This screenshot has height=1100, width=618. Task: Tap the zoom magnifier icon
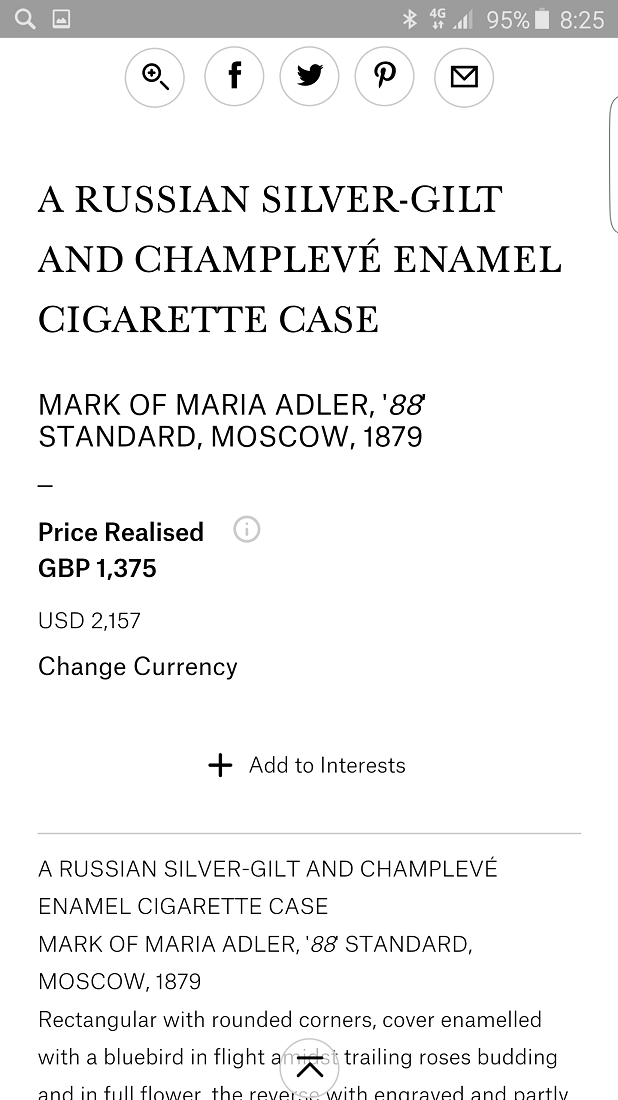click(x=155, y=77)
